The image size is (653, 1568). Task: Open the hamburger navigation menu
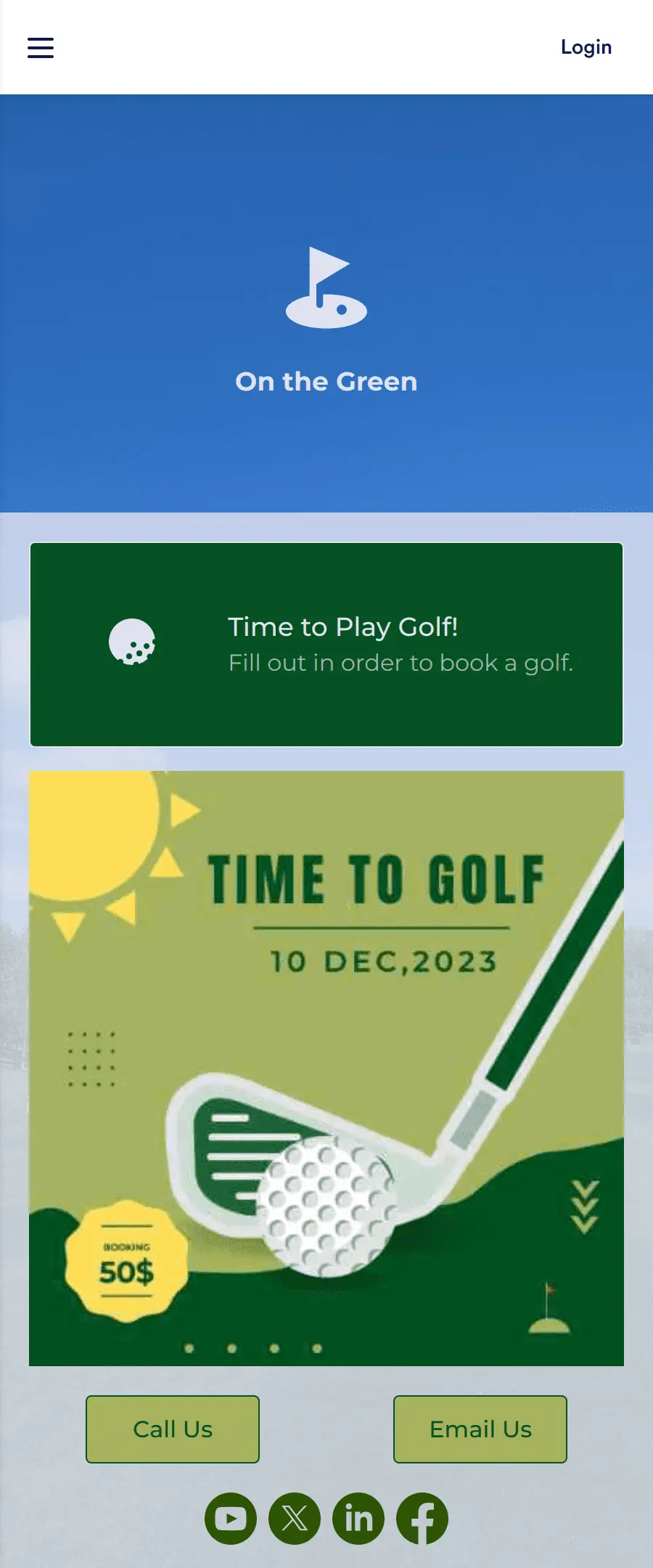point(41,47)
